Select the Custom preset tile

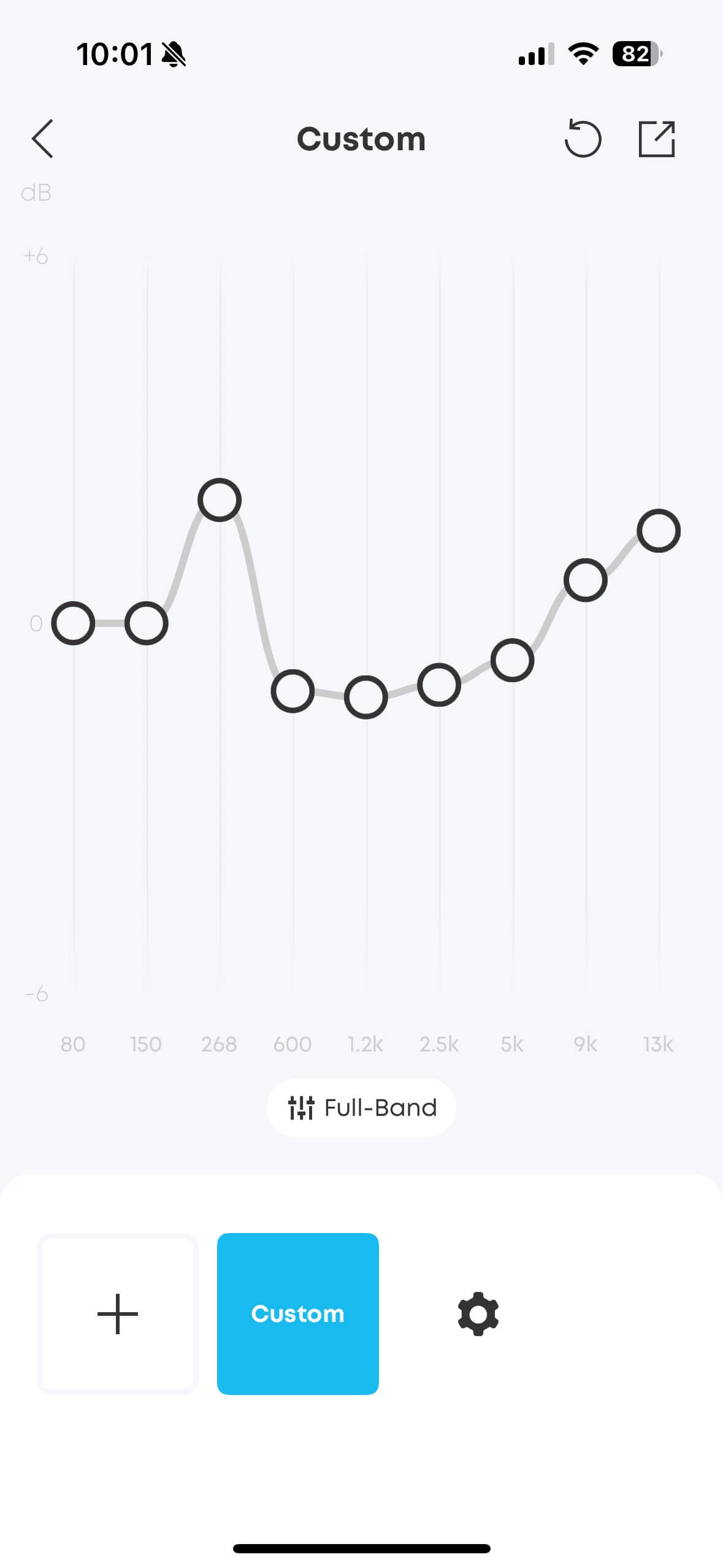pos(297,1313)
